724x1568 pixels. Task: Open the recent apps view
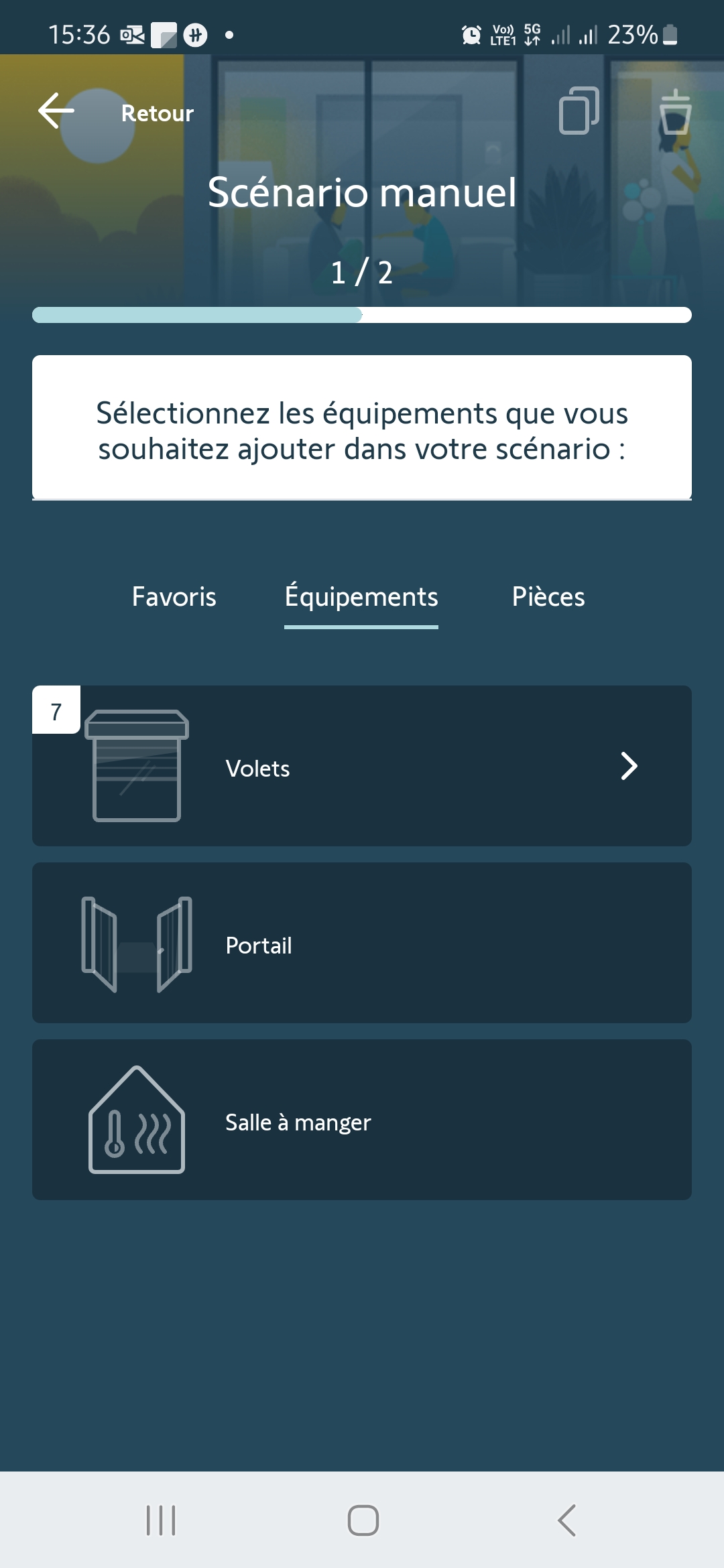tap(161, 1520)
